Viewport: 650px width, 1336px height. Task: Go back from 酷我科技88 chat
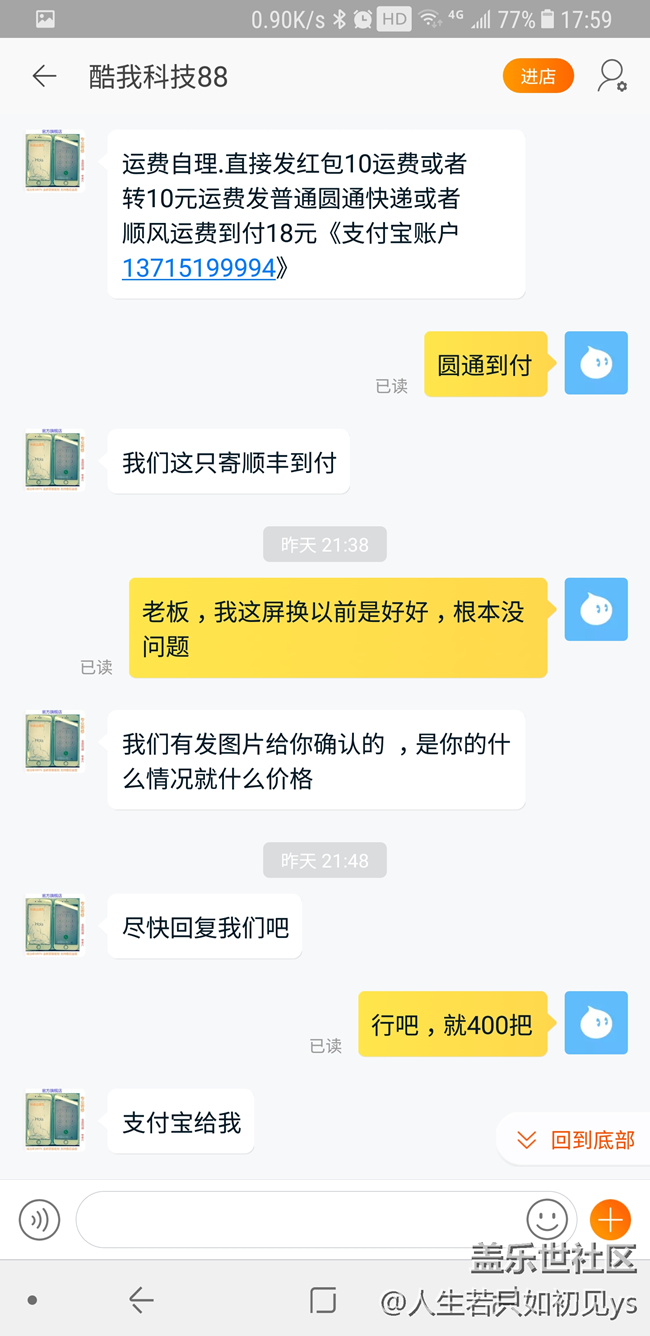(x=44, y=76)
